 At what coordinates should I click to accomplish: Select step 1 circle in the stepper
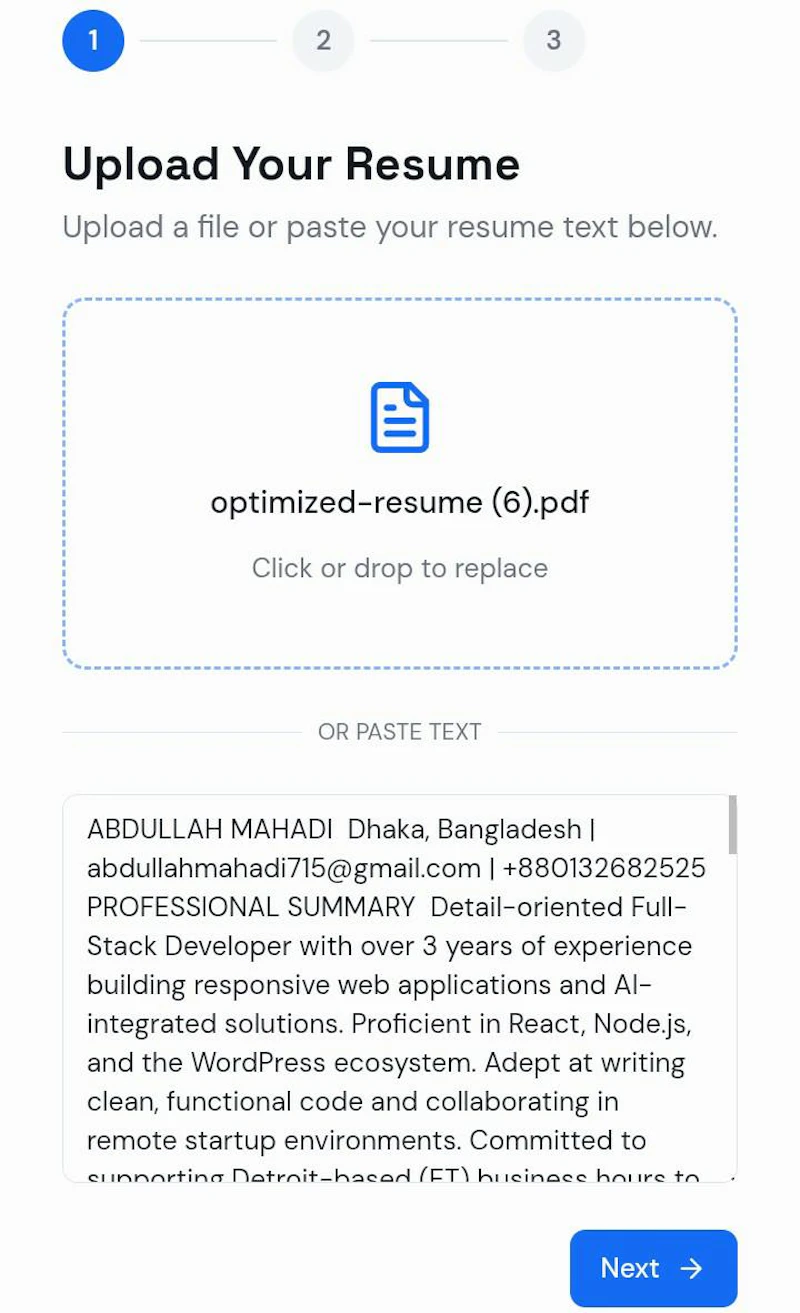93,40
